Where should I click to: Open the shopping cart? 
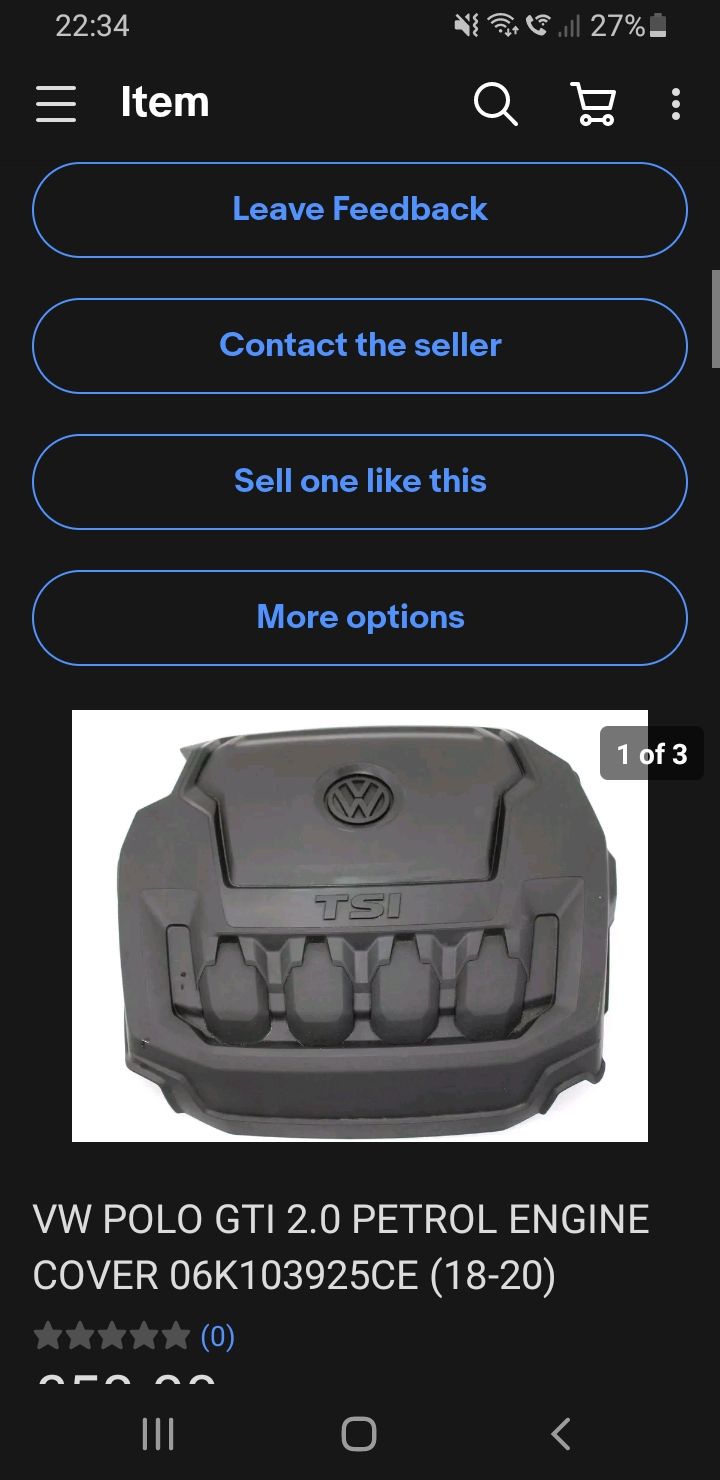coord(593,103)
